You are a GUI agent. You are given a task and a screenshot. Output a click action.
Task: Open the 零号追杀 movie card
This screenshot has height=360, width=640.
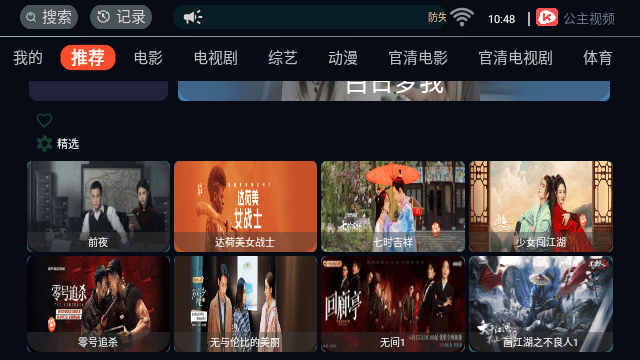pos(98,304)
